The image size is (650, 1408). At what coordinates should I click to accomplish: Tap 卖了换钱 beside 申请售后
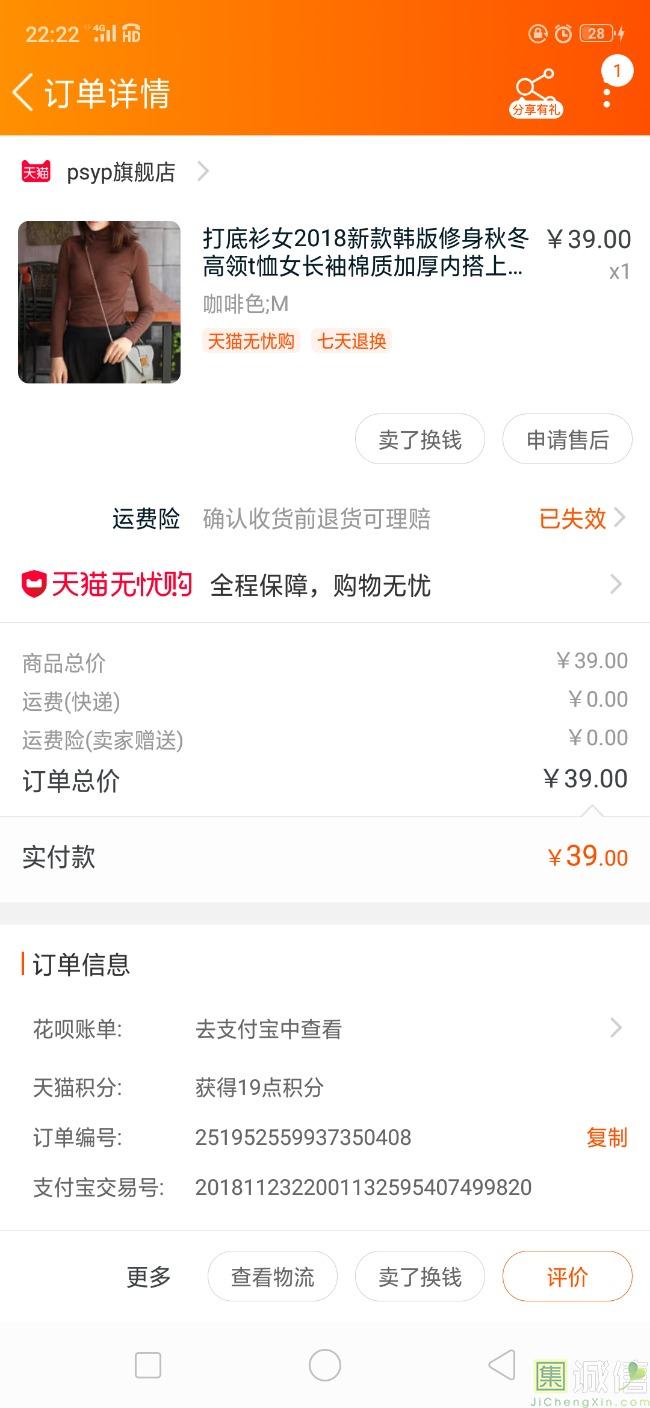pyautogui.click(x=420, y=440)
